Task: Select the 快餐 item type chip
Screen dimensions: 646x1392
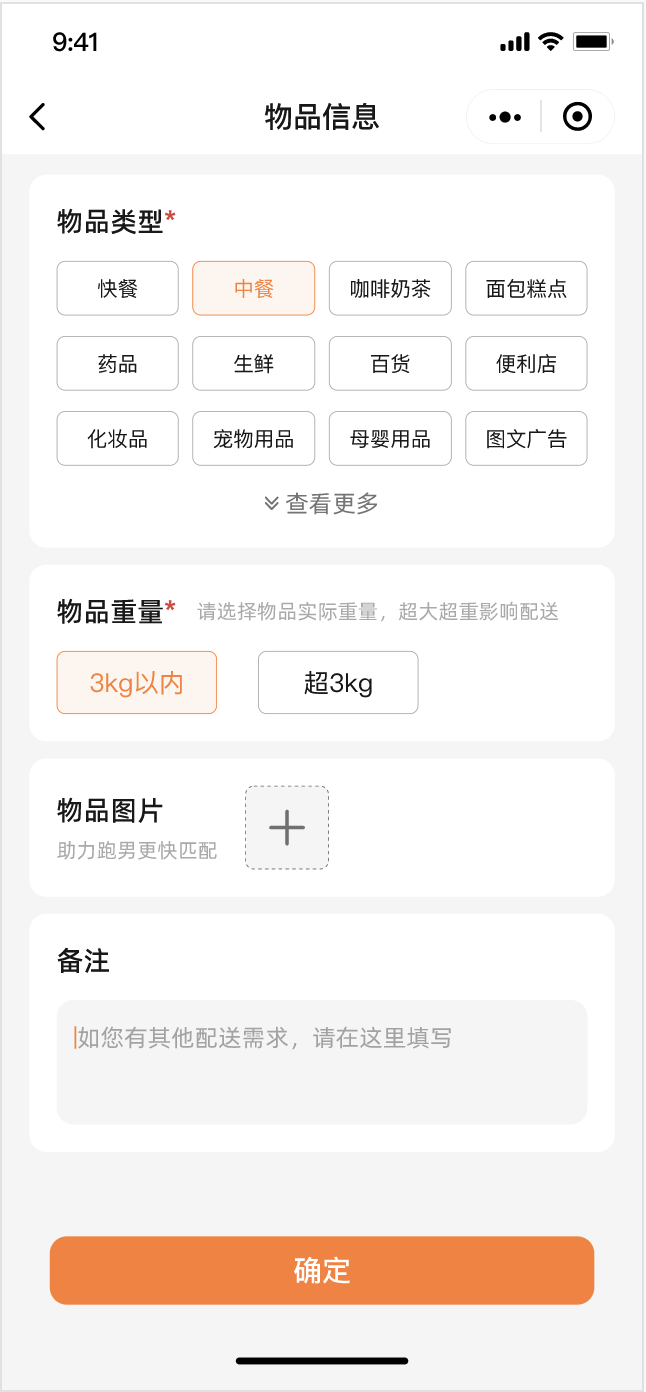Action: click(118, 289)
